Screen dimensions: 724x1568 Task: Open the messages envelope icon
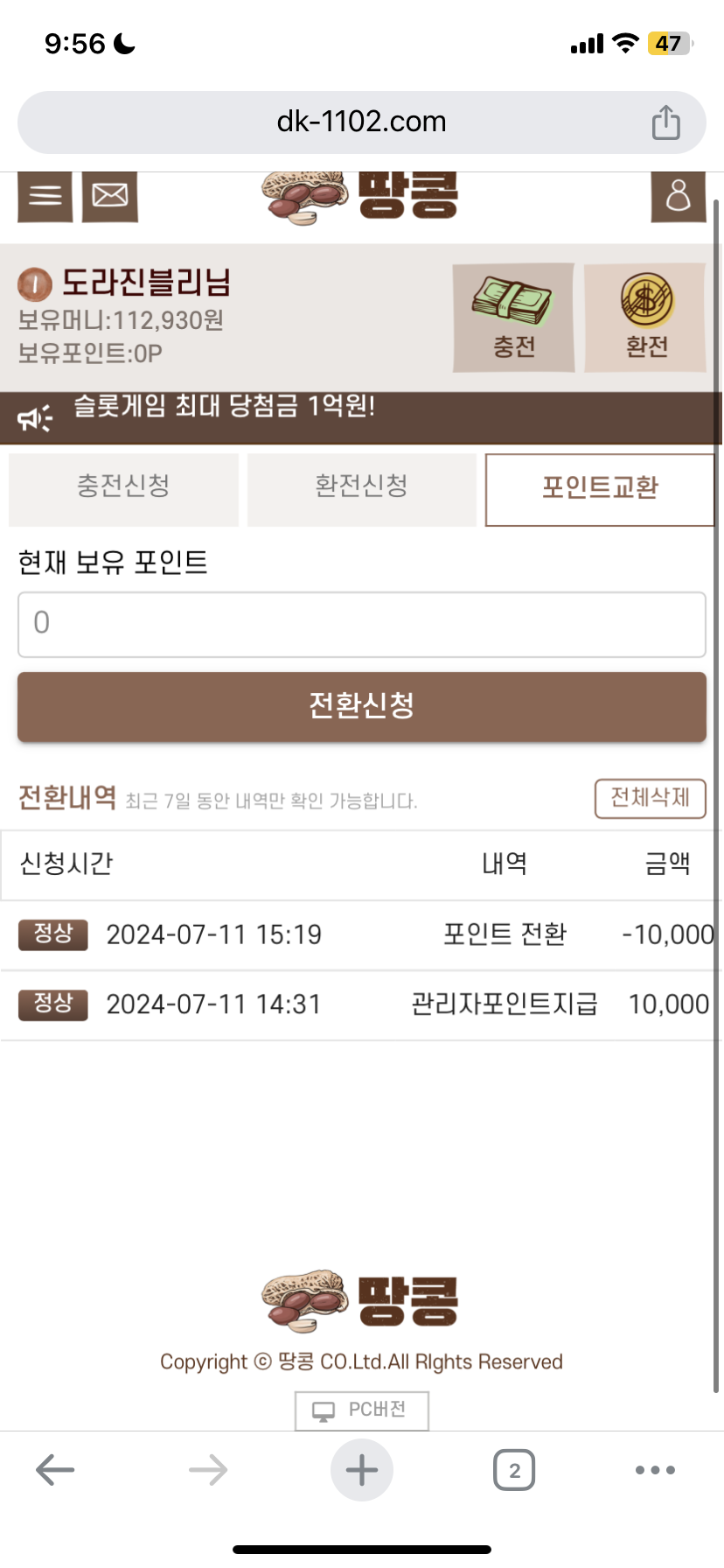(110, 196)
